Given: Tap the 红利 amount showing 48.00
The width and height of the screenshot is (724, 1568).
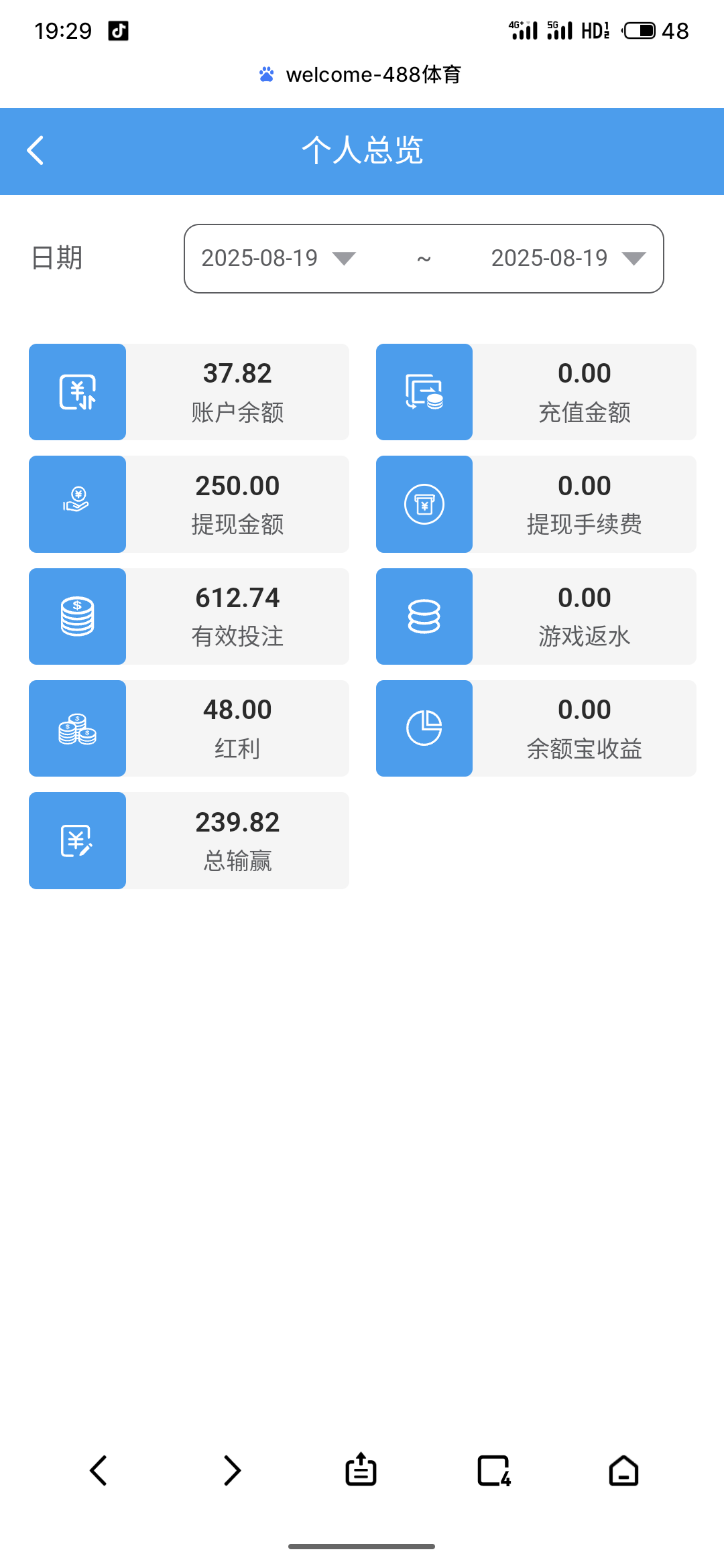Looking at the screenshot, I should (x=237, y=709).
